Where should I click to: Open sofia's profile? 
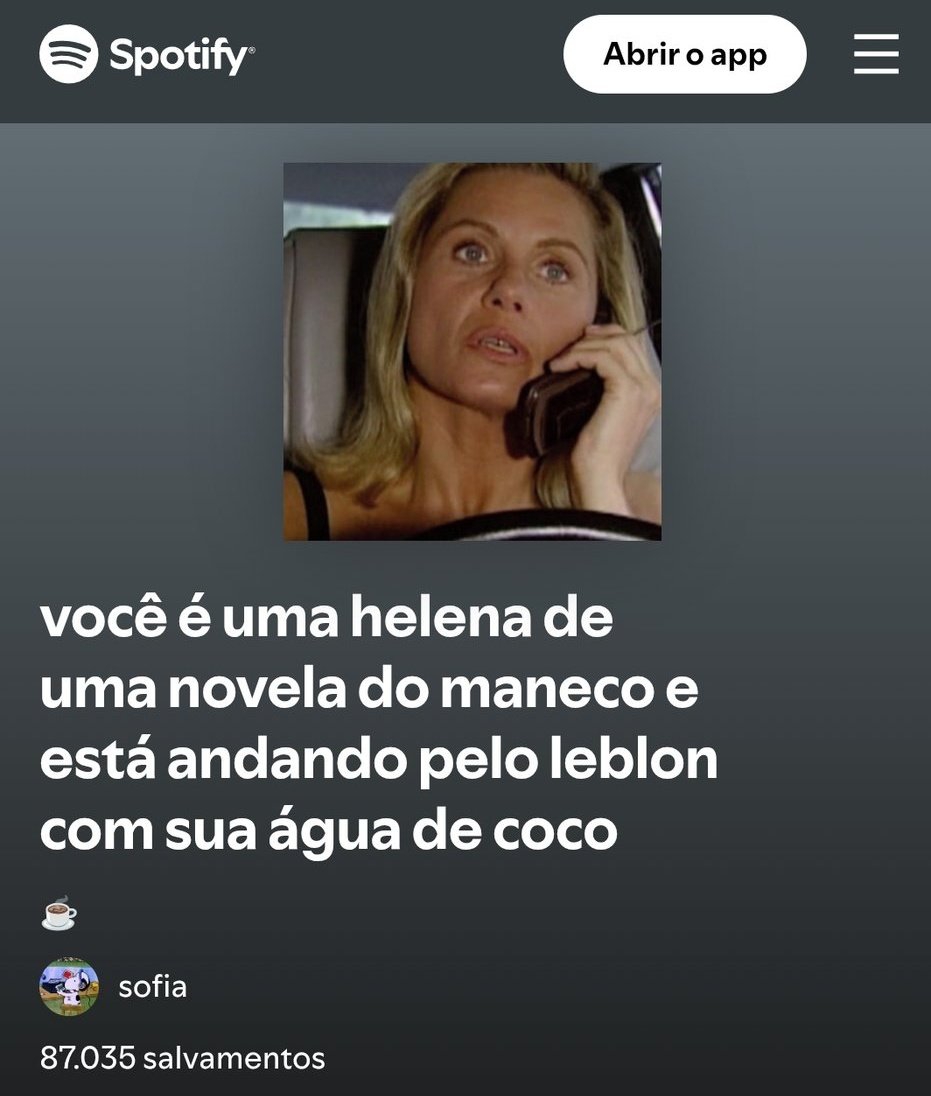pos(152,987)
